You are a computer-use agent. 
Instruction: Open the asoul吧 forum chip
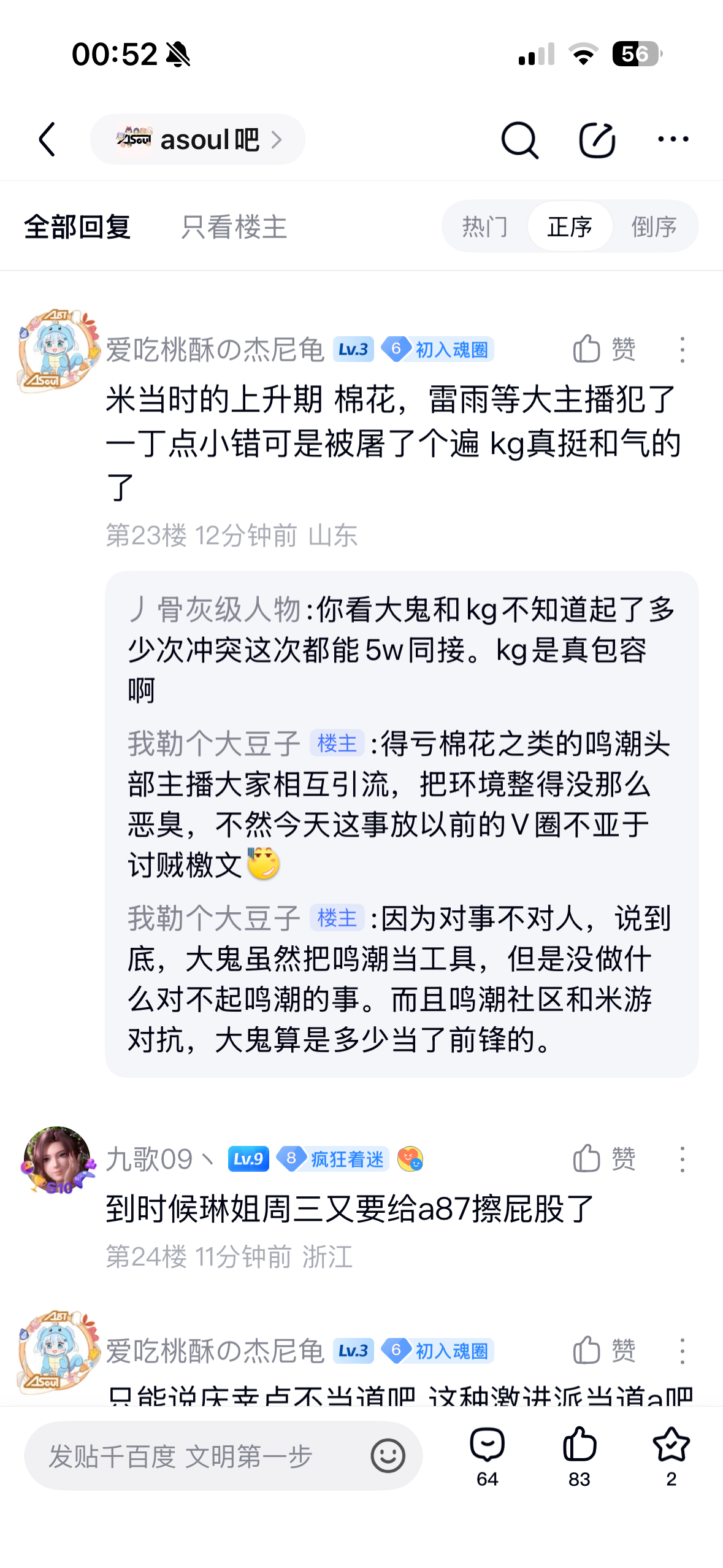[x=197, y=139]
